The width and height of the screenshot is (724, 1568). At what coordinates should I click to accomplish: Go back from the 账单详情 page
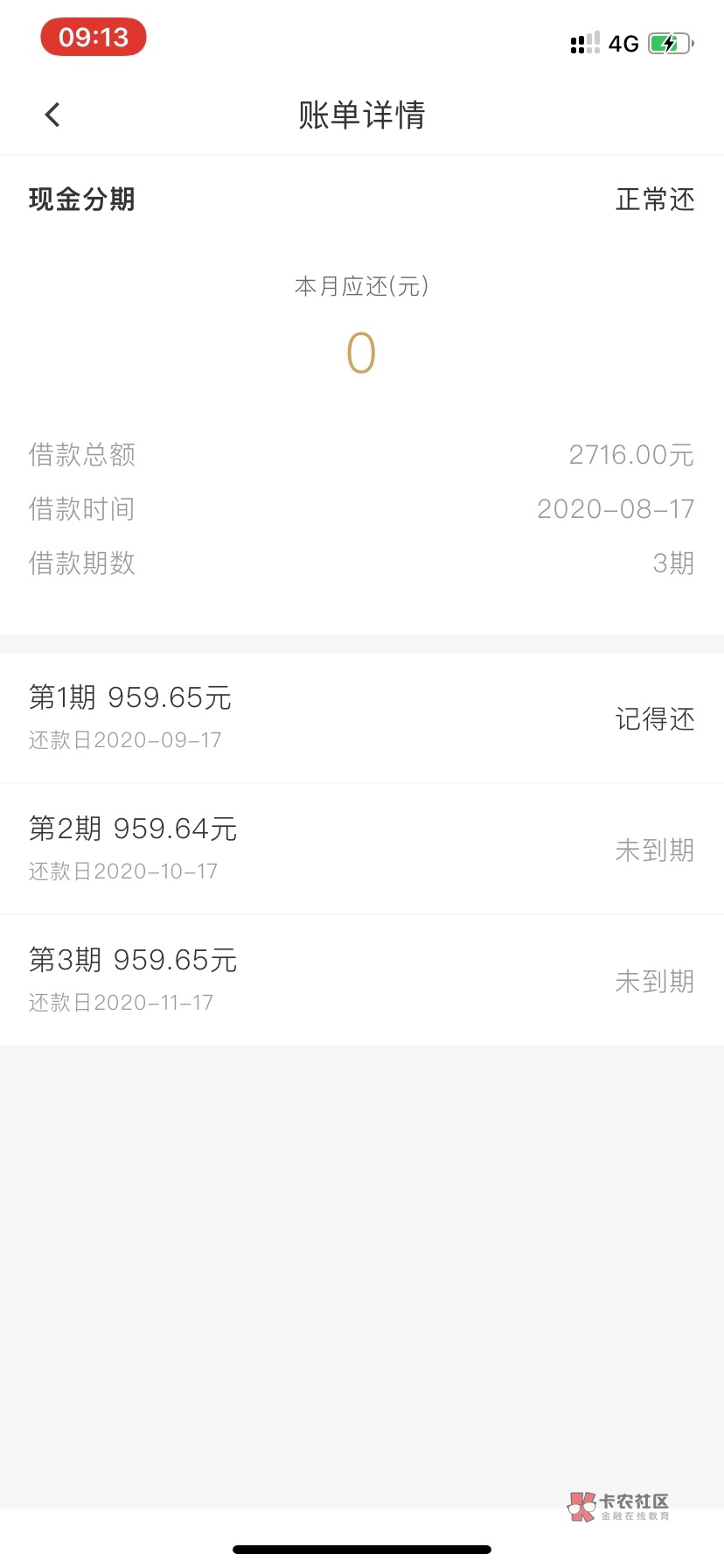coord(52,115)
